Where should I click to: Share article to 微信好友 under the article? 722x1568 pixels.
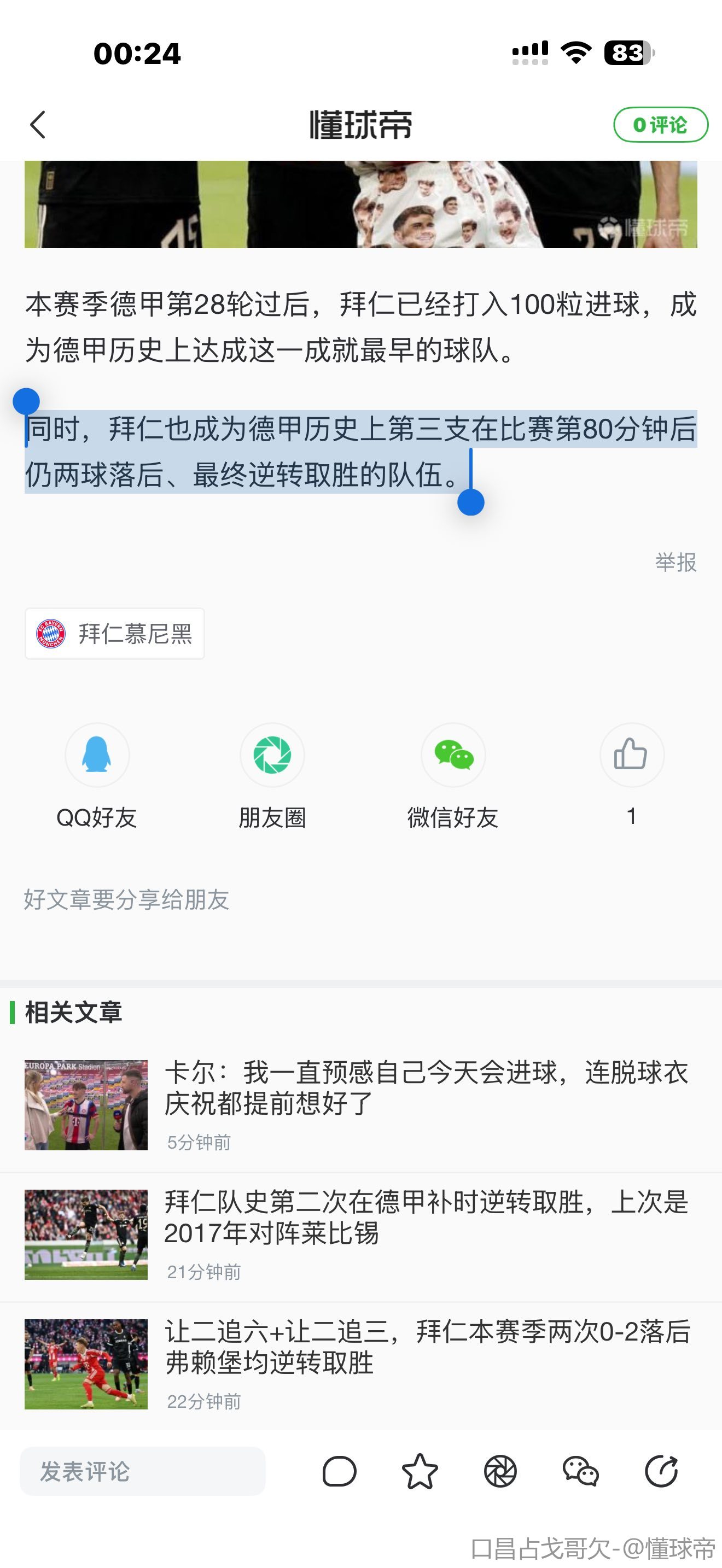(453, 756)
